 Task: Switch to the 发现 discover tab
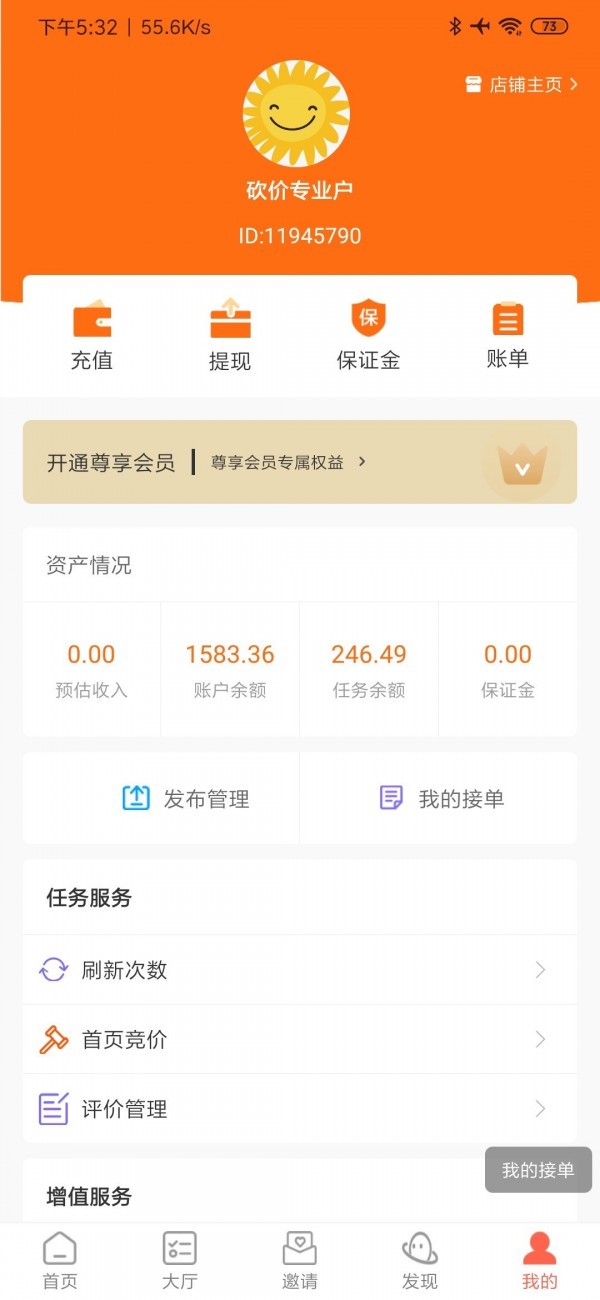[420, 1262]
